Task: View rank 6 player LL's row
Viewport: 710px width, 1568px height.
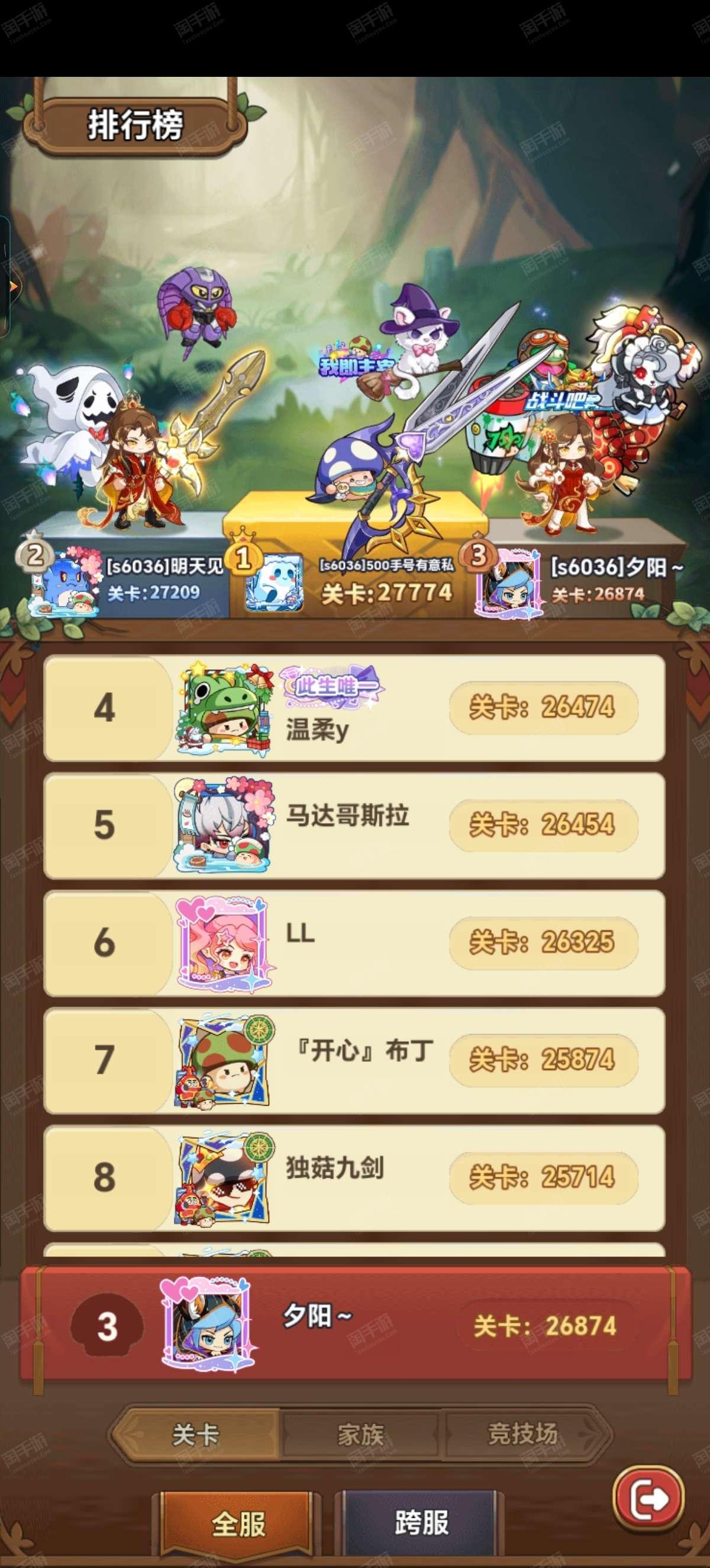Action: tap(354, 943)
